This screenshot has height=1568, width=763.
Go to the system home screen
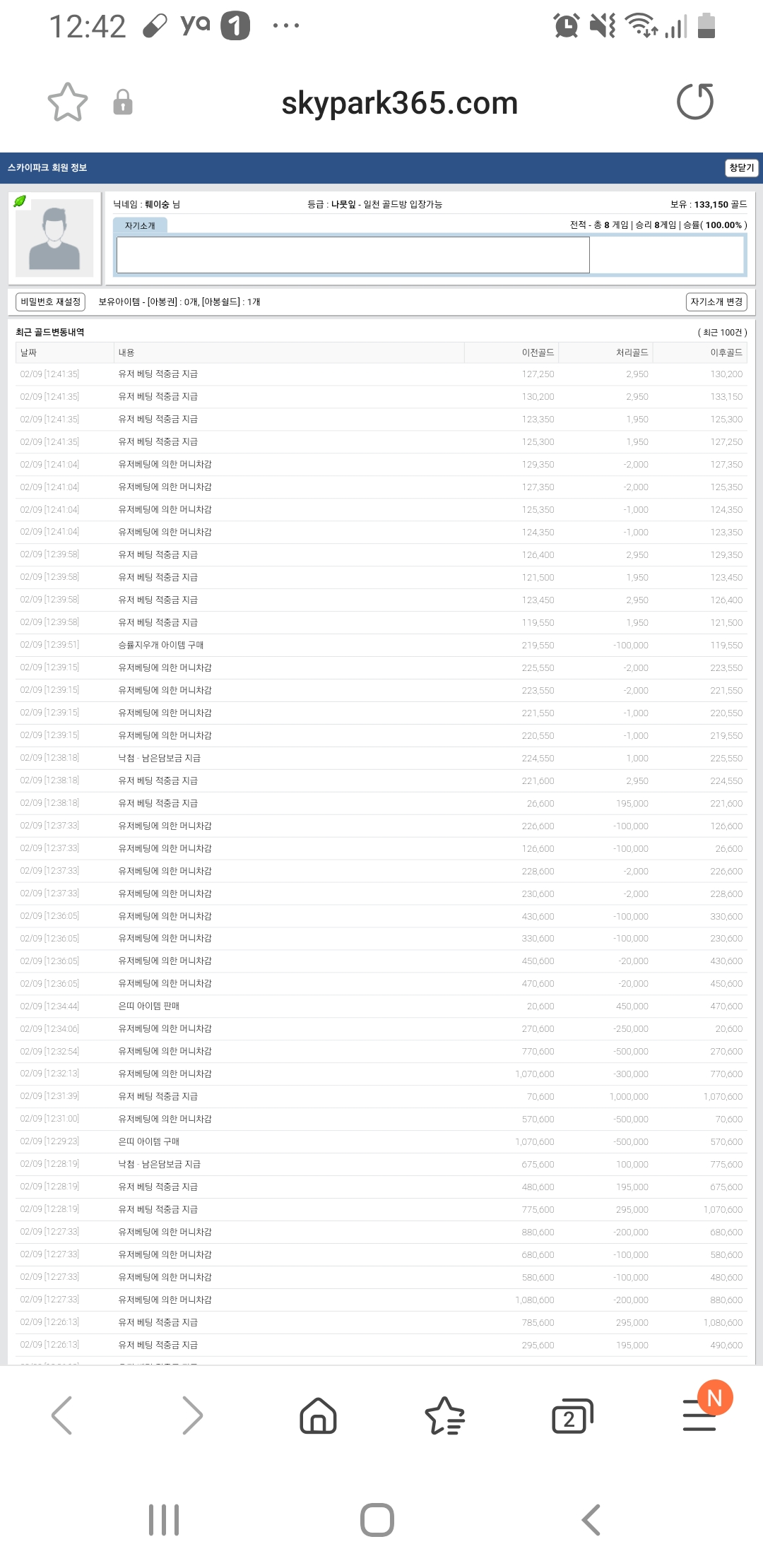[x=377, y=1520]
